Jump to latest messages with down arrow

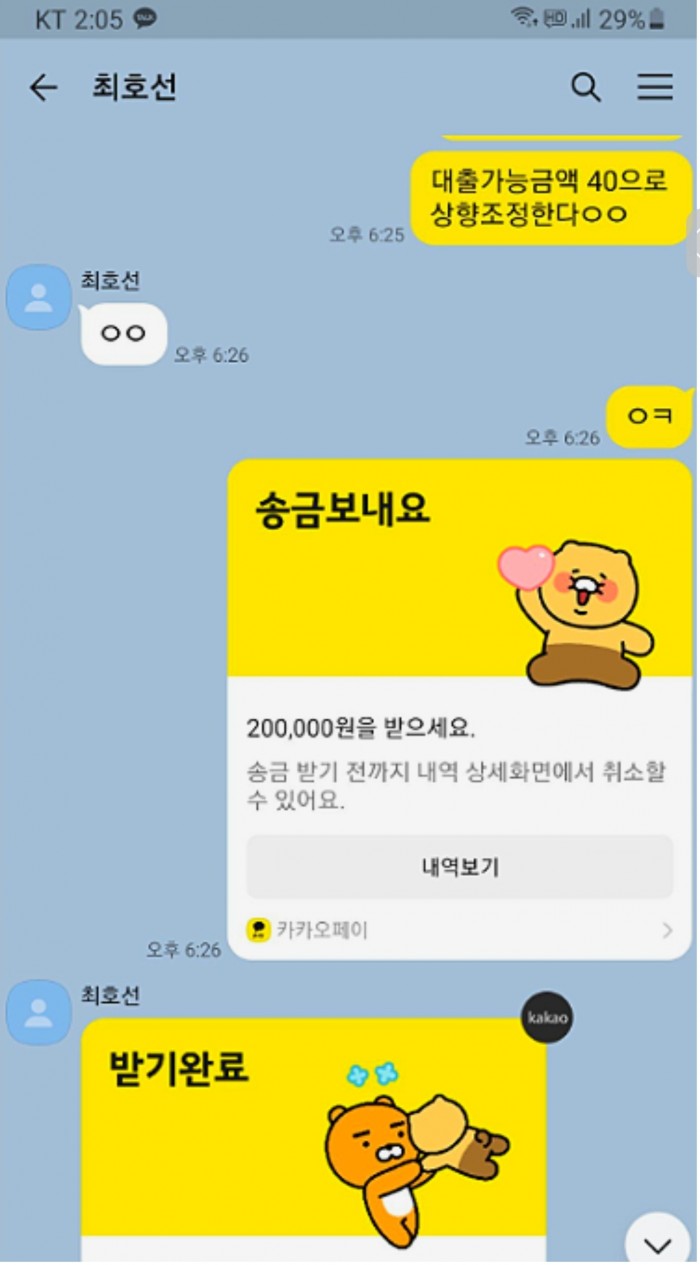[x=657, y=1244]
